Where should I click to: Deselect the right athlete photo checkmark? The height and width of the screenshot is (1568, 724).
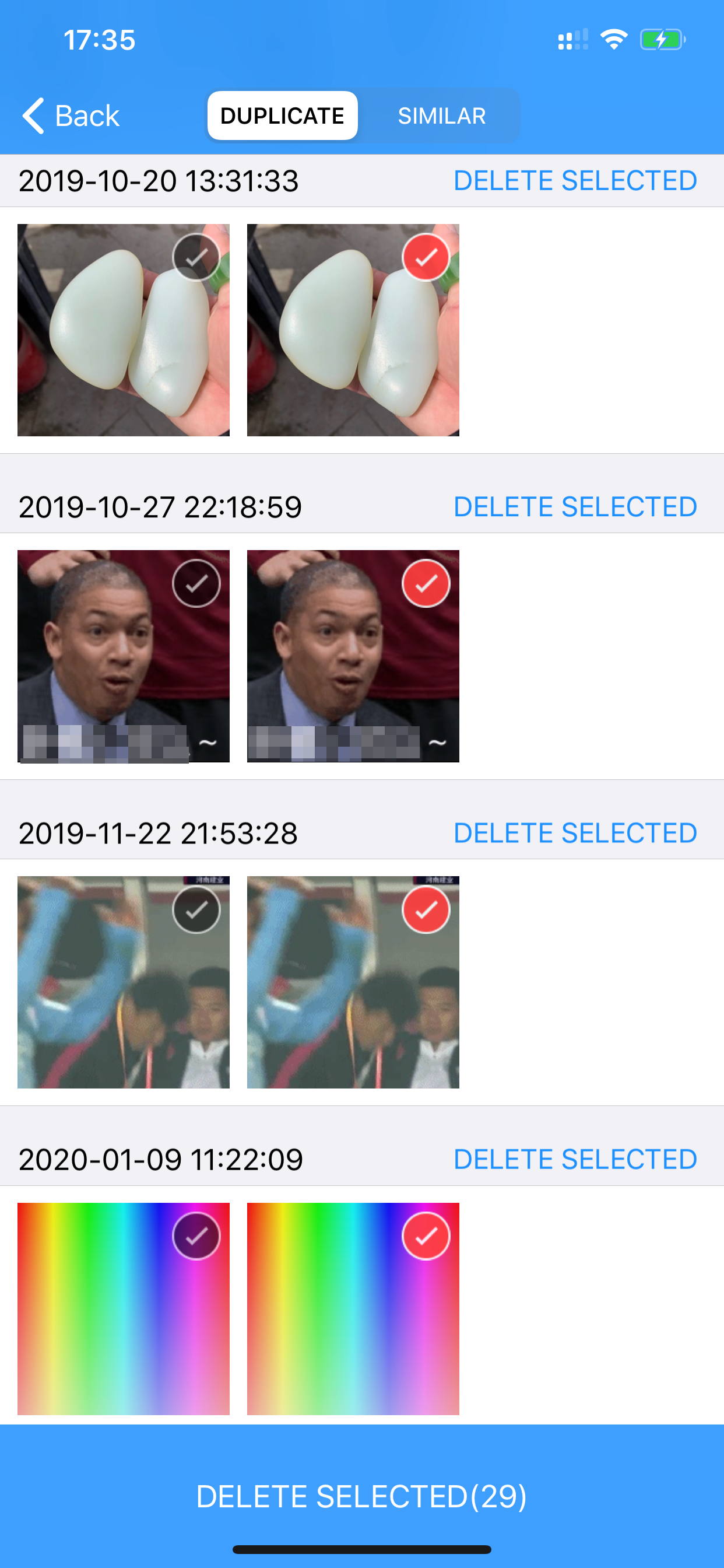tap(426, 909)
